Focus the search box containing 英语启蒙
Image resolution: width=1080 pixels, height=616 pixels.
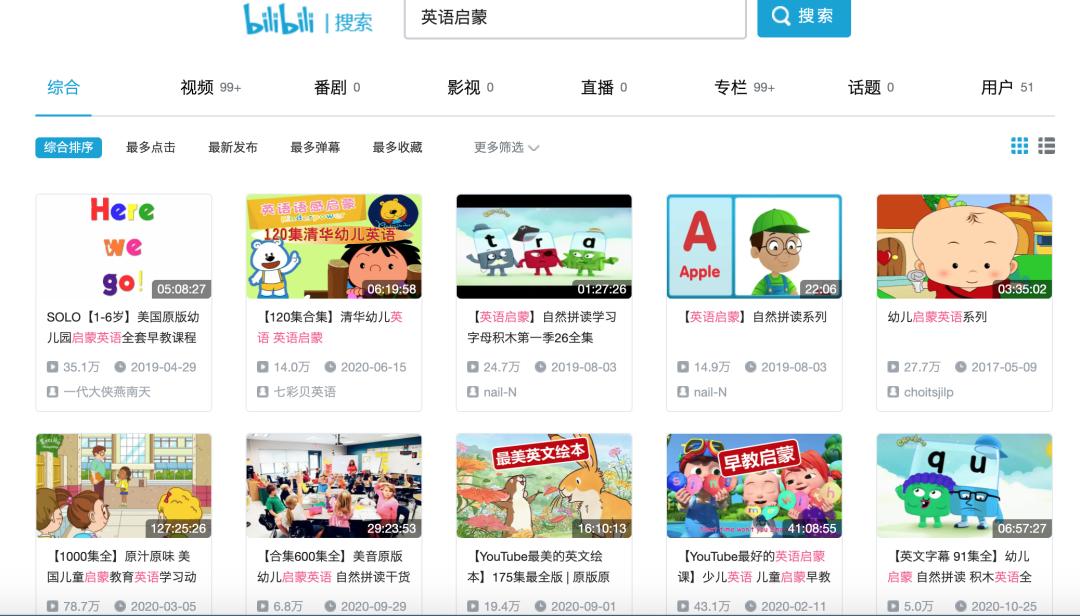574,18
